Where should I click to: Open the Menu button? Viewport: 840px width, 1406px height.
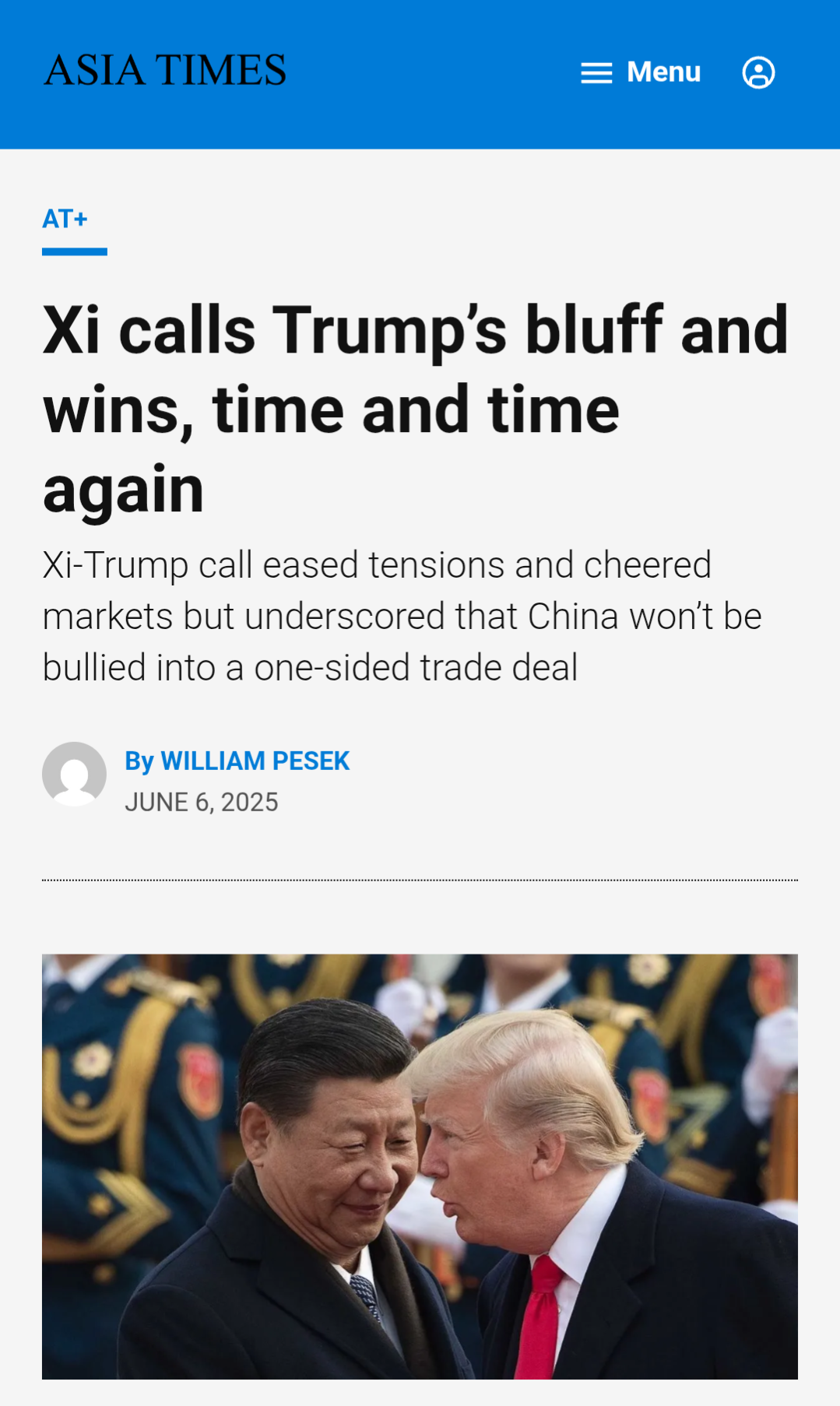point(641,72)
